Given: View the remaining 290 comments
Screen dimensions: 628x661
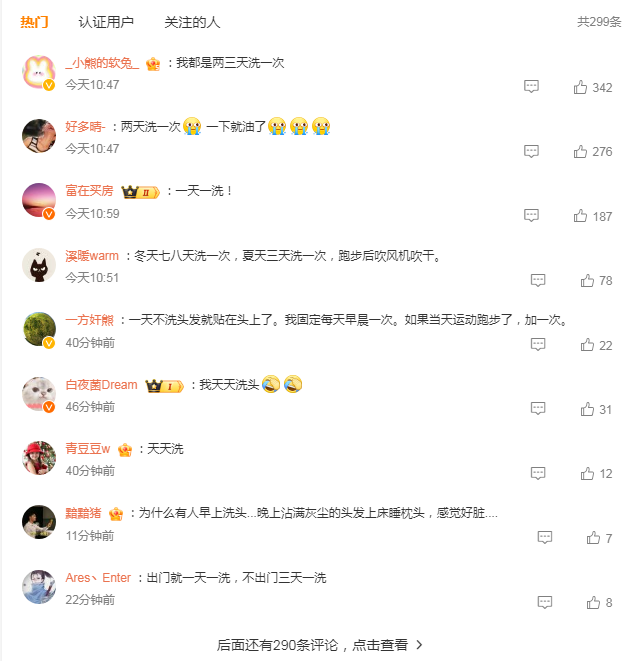Looking at the screenshot, I should [319, 645].
